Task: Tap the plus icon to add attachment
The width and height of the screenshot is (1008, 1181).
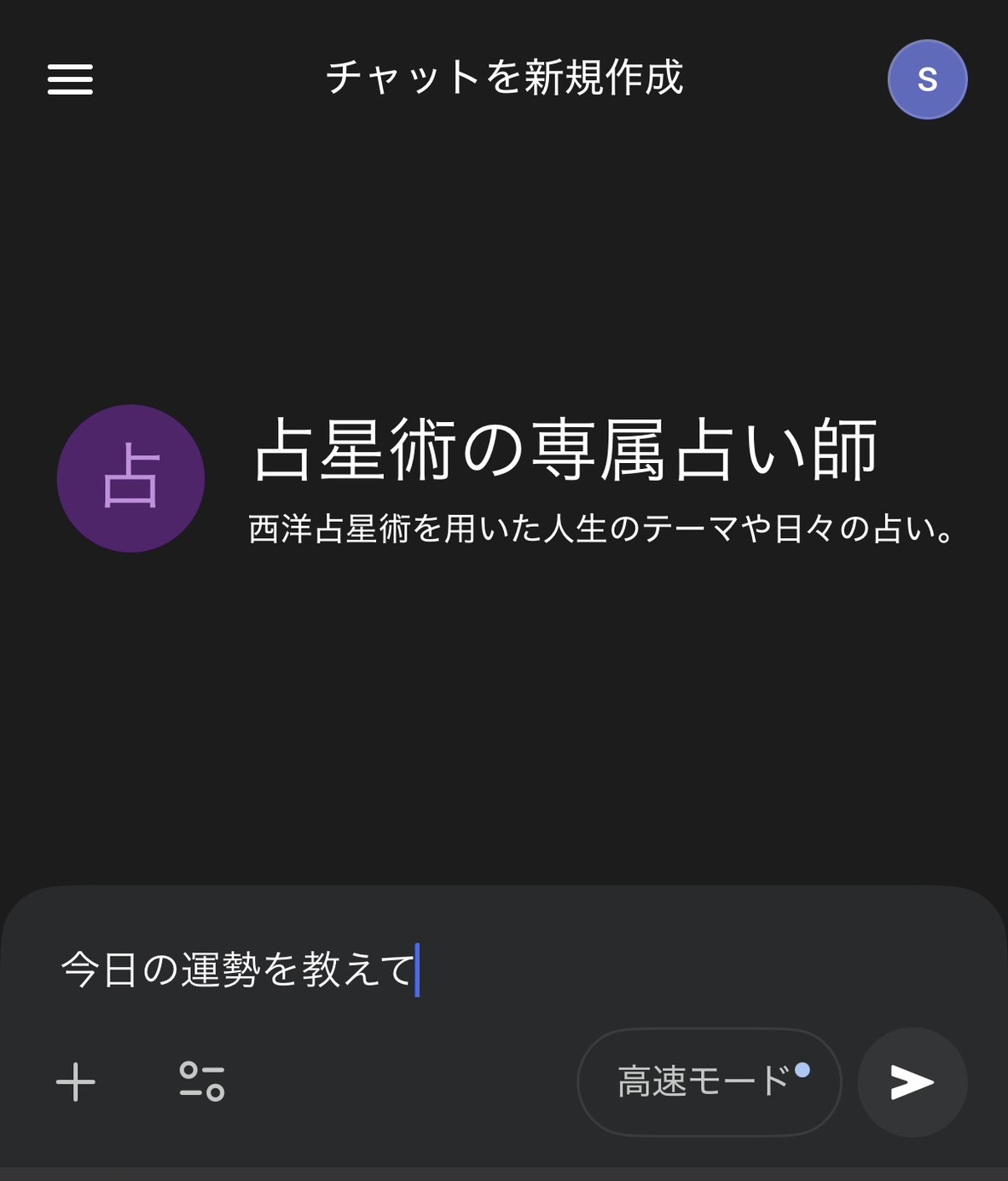Action: click(x=76, y=1082)
